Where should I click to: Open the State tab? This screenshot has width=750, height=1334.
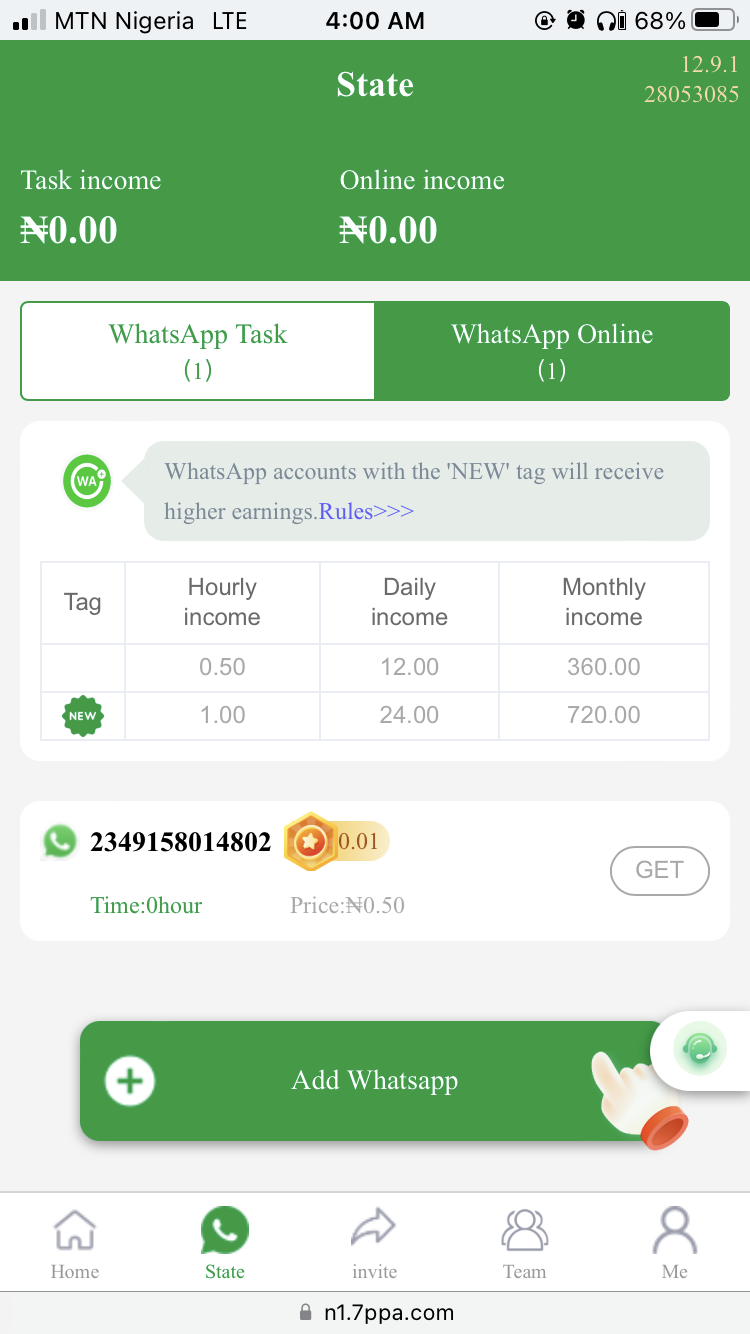click(x=224, y=1244)
